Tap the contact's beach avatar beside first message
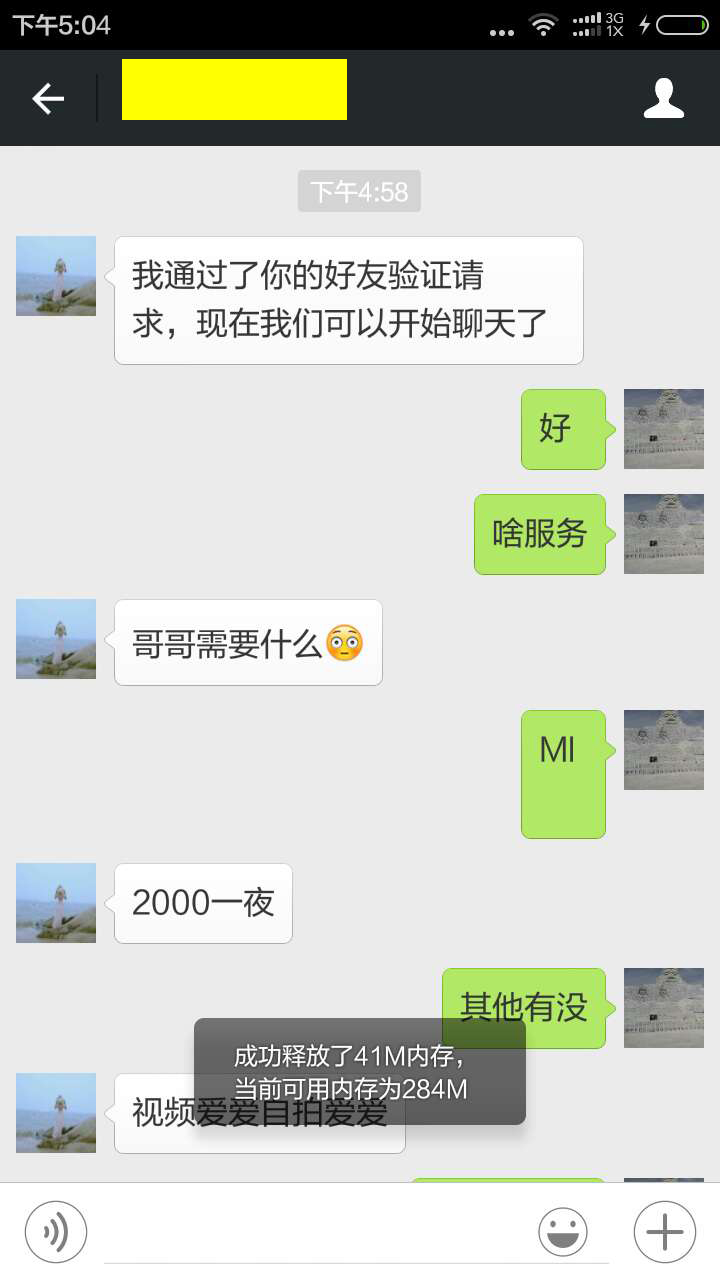 55,275
